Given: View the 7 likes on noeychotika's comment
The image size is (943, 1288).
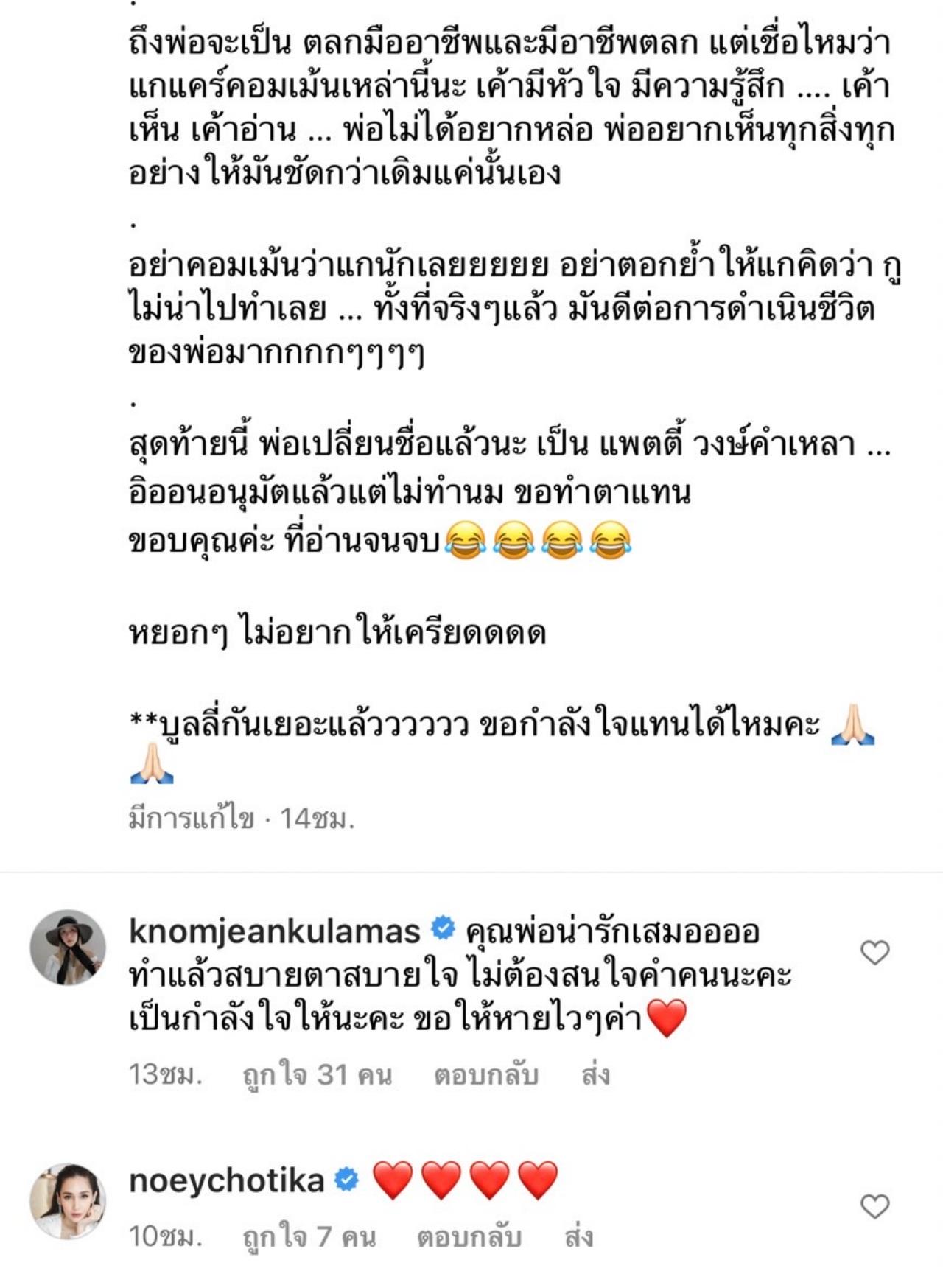Looking at the screenshot, I should pyautogui.click(x=309, y=1237).
